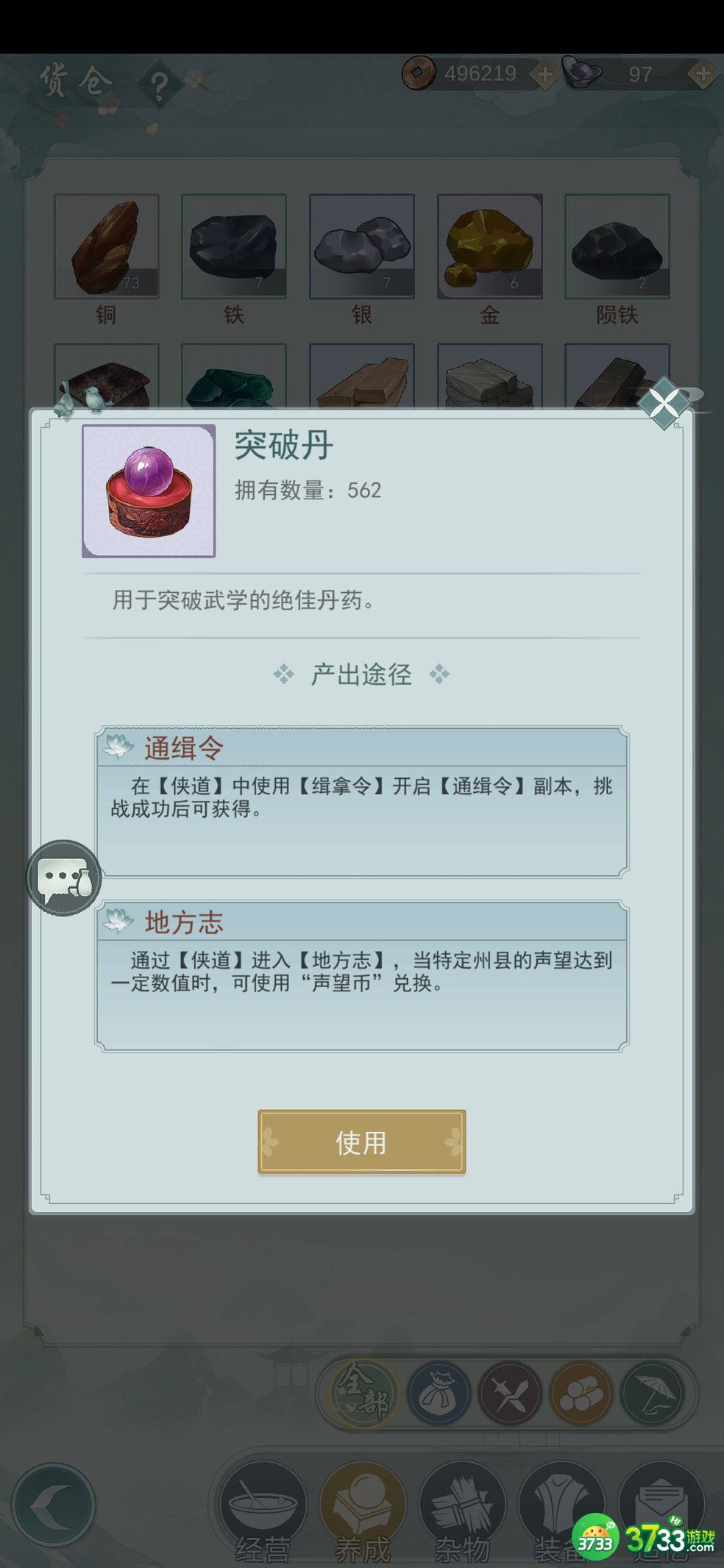
Task: Click the 突破丹 item portrait in the popup
Action: 149,491
